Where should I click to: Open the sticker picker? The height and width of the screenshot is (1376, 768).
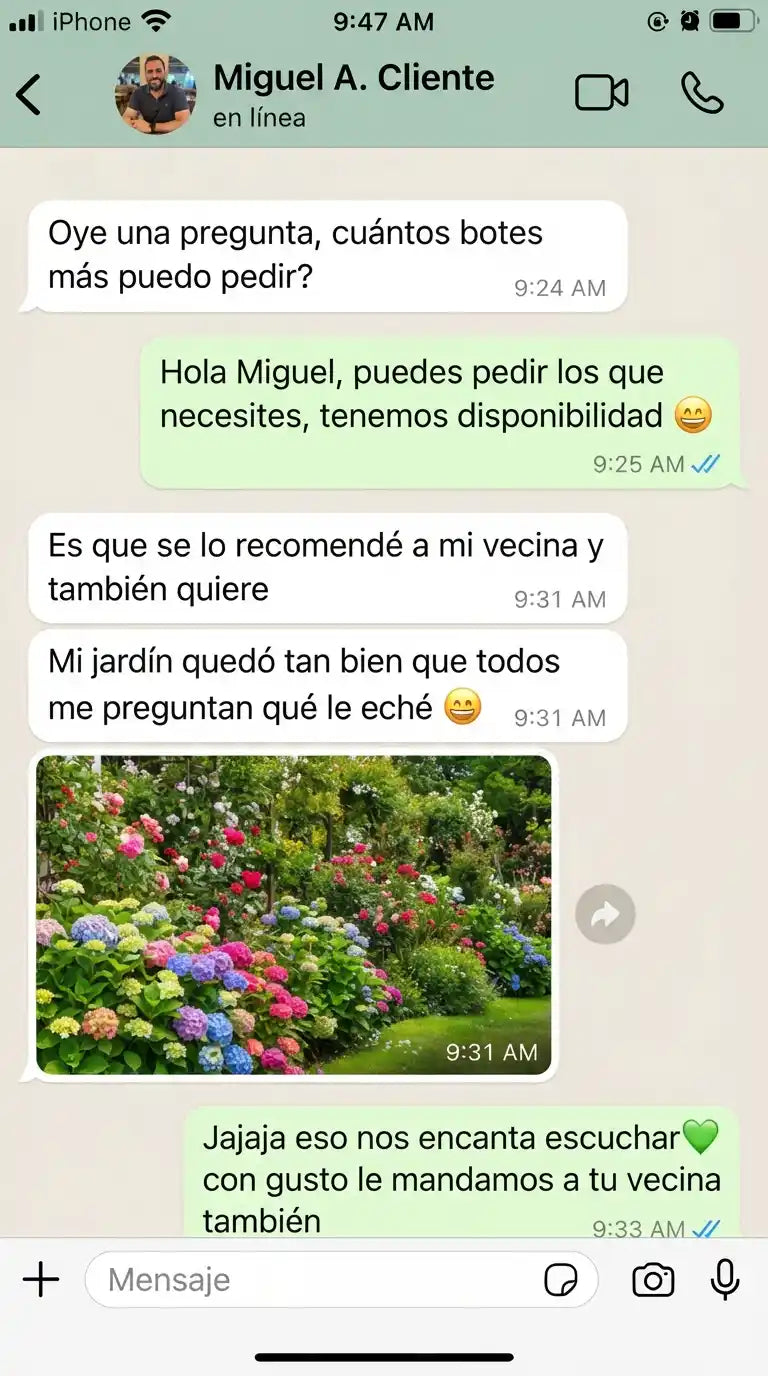[x=561, y=1280]
